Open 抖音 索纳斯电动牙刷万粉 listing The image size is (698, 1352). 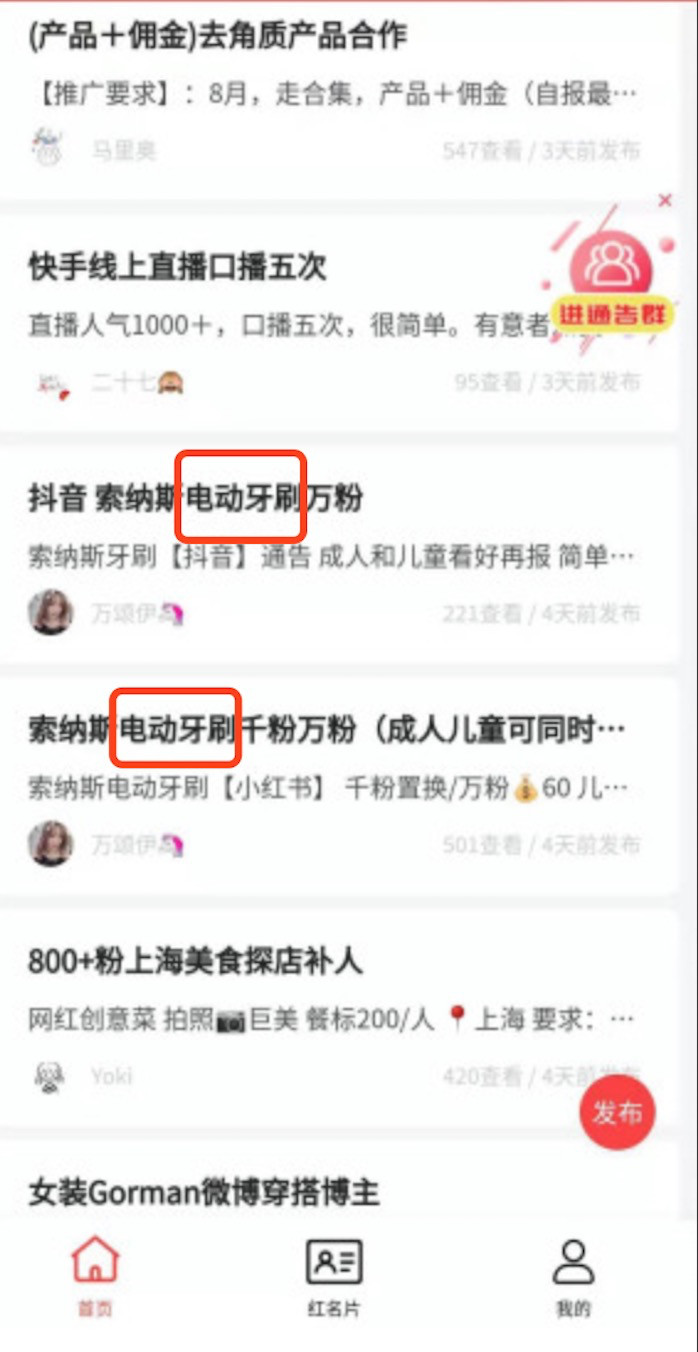click(x=195, y=498)
